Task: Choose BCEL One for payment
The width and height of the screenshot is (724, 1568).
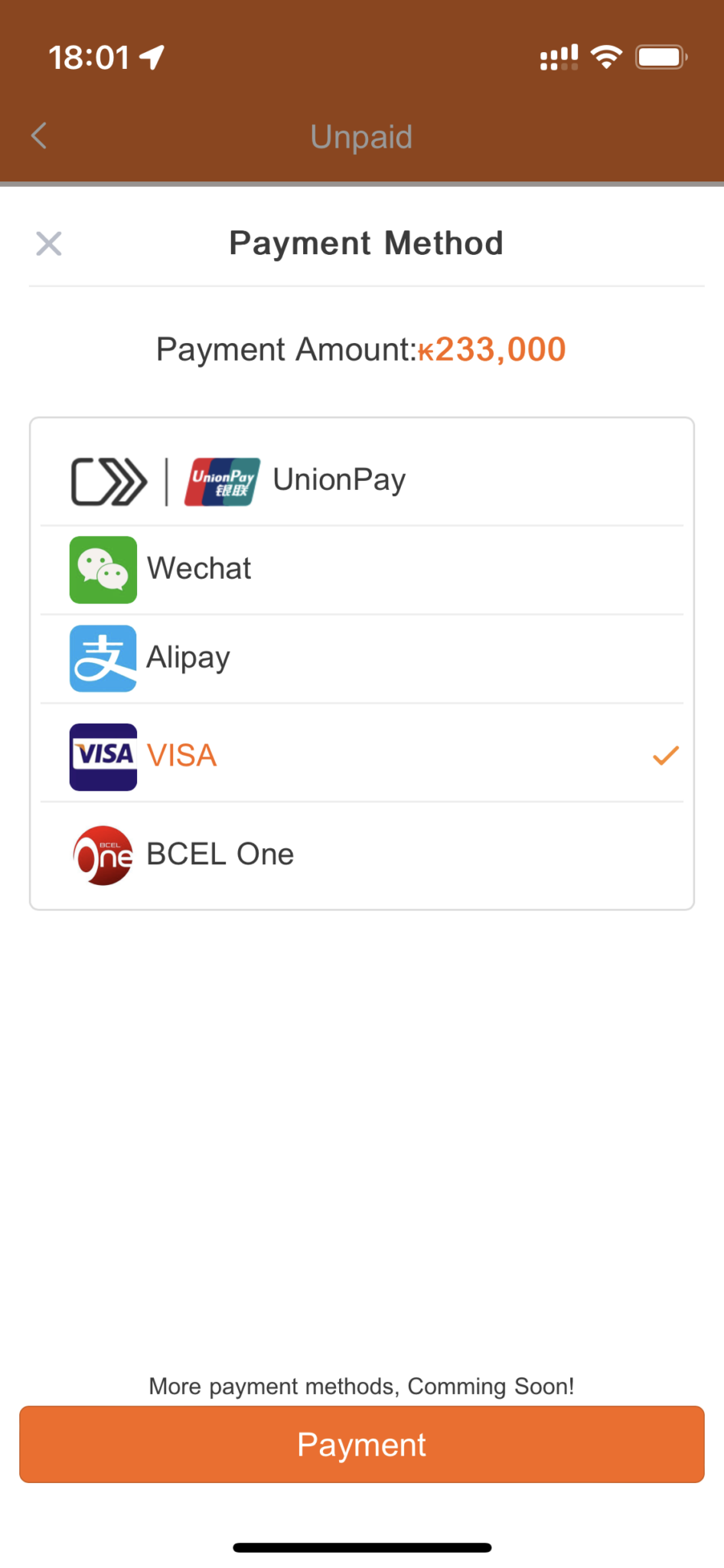Action: [x=361, y=854]
